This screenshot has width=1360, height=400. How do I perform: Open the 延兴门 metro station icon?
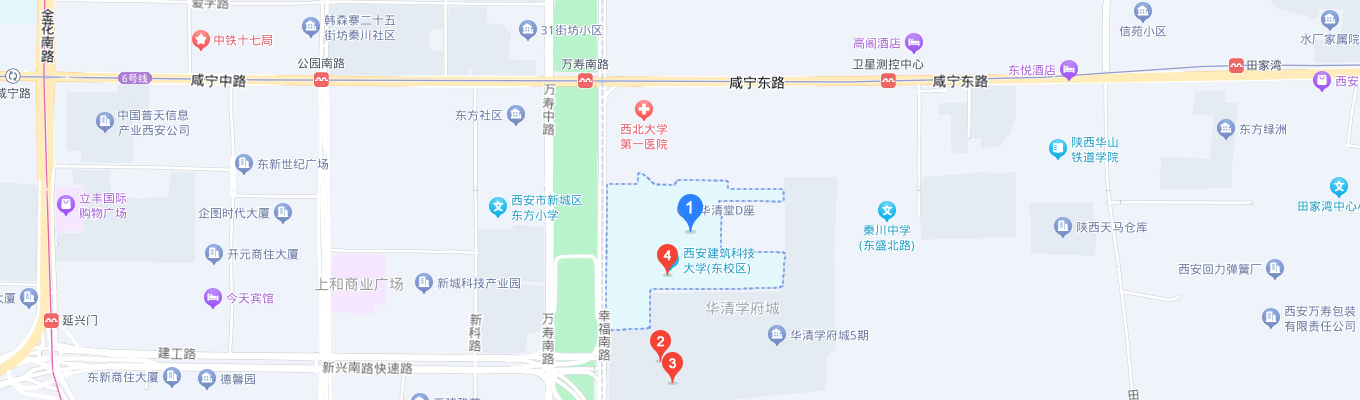(51, 321)
